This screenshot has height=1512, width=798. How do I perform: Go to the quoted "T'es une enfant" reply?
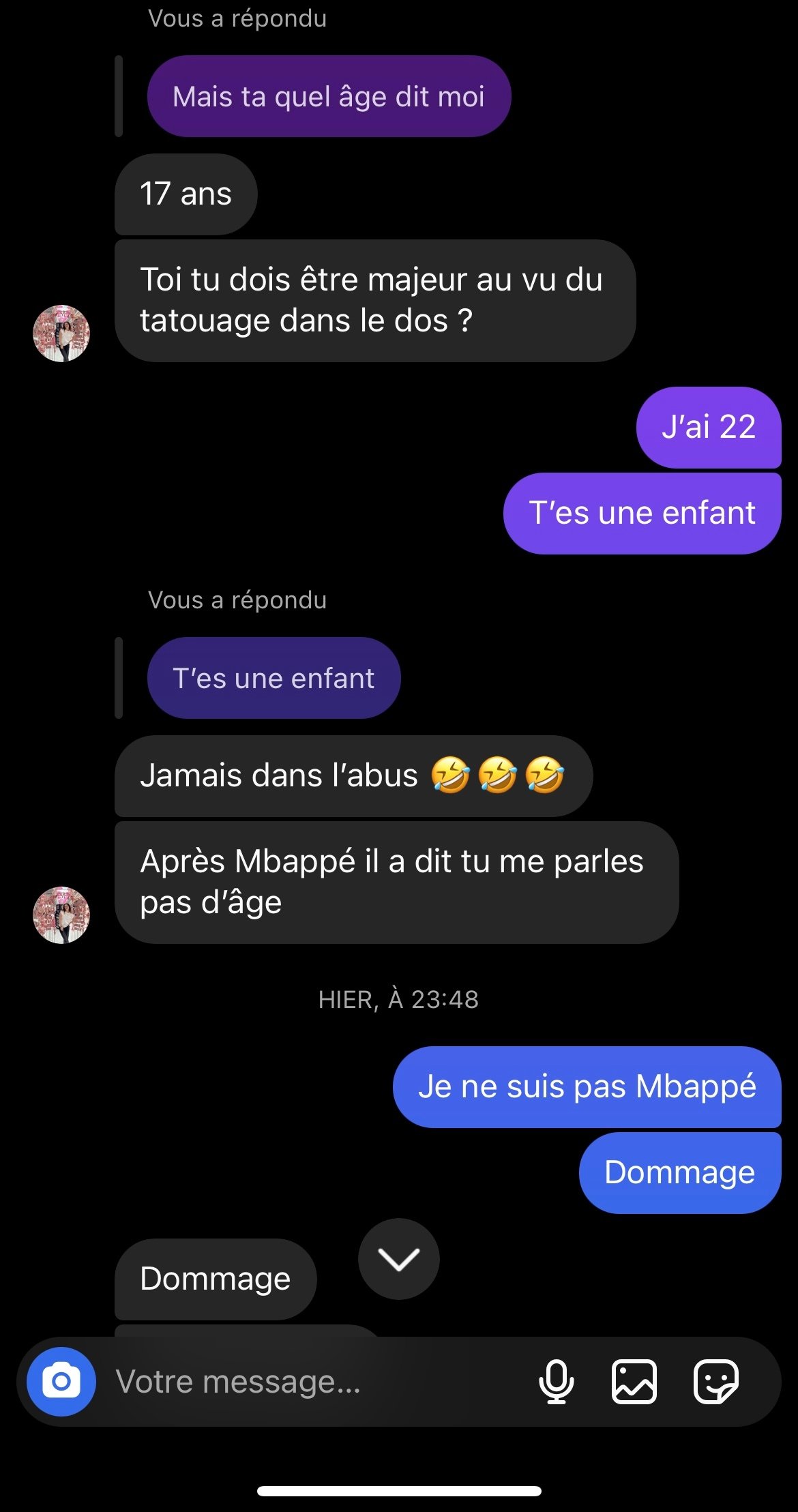pos(274,678)
